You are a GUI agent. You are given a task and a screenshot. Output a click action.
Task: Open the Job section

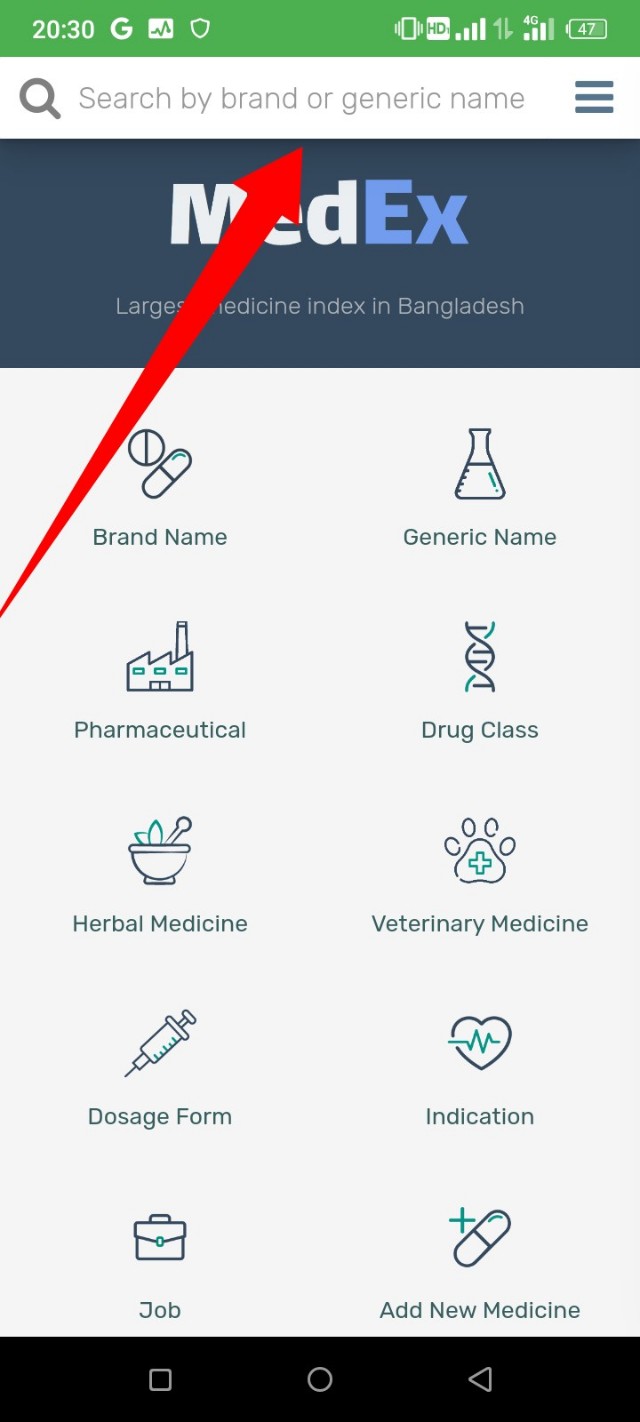click(x=160, y=1260)
